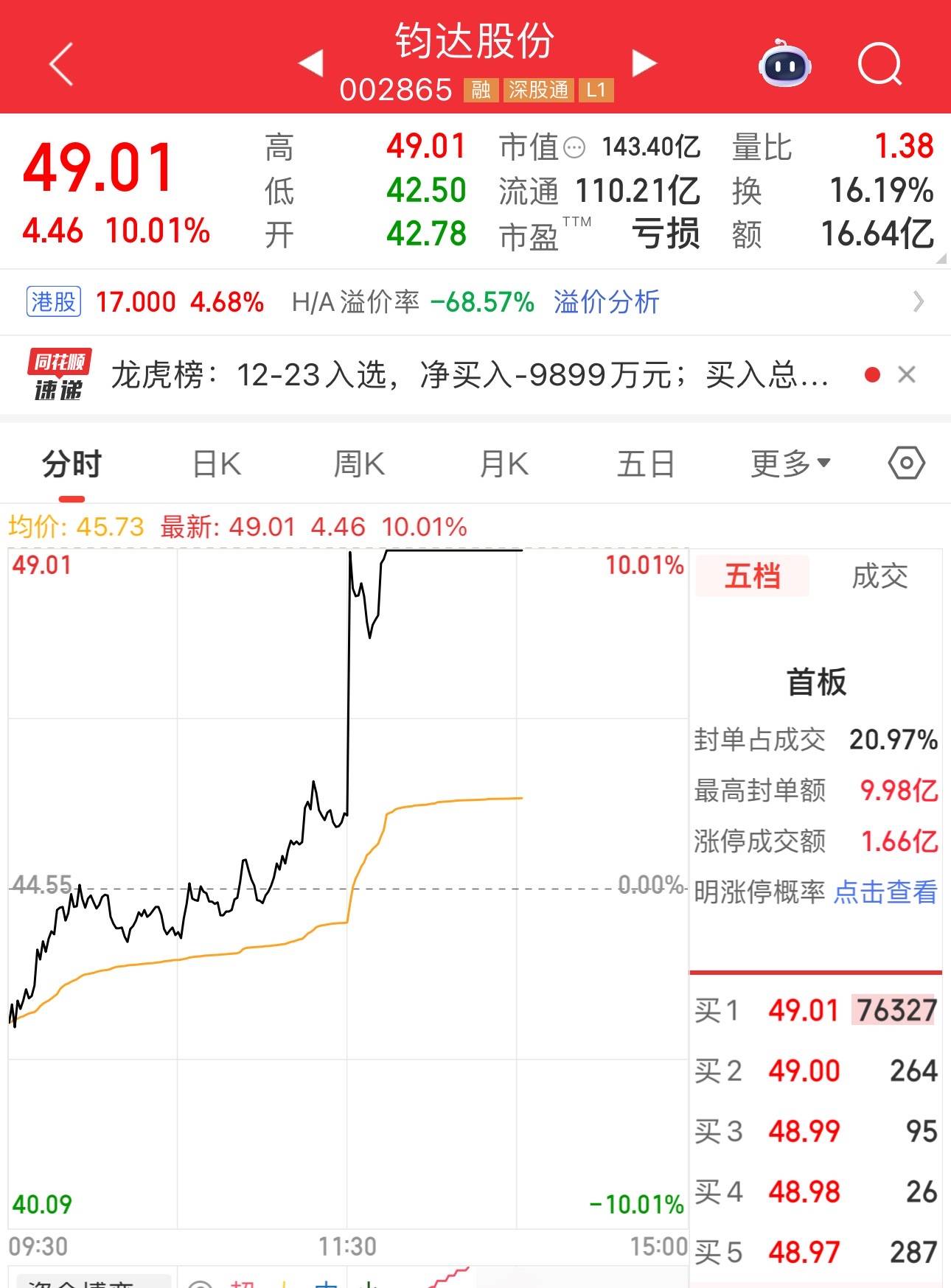The width and height of the screenshot is (951, 1288).
Task: Switch to the 五日 tab
Action: click(646, 465)
